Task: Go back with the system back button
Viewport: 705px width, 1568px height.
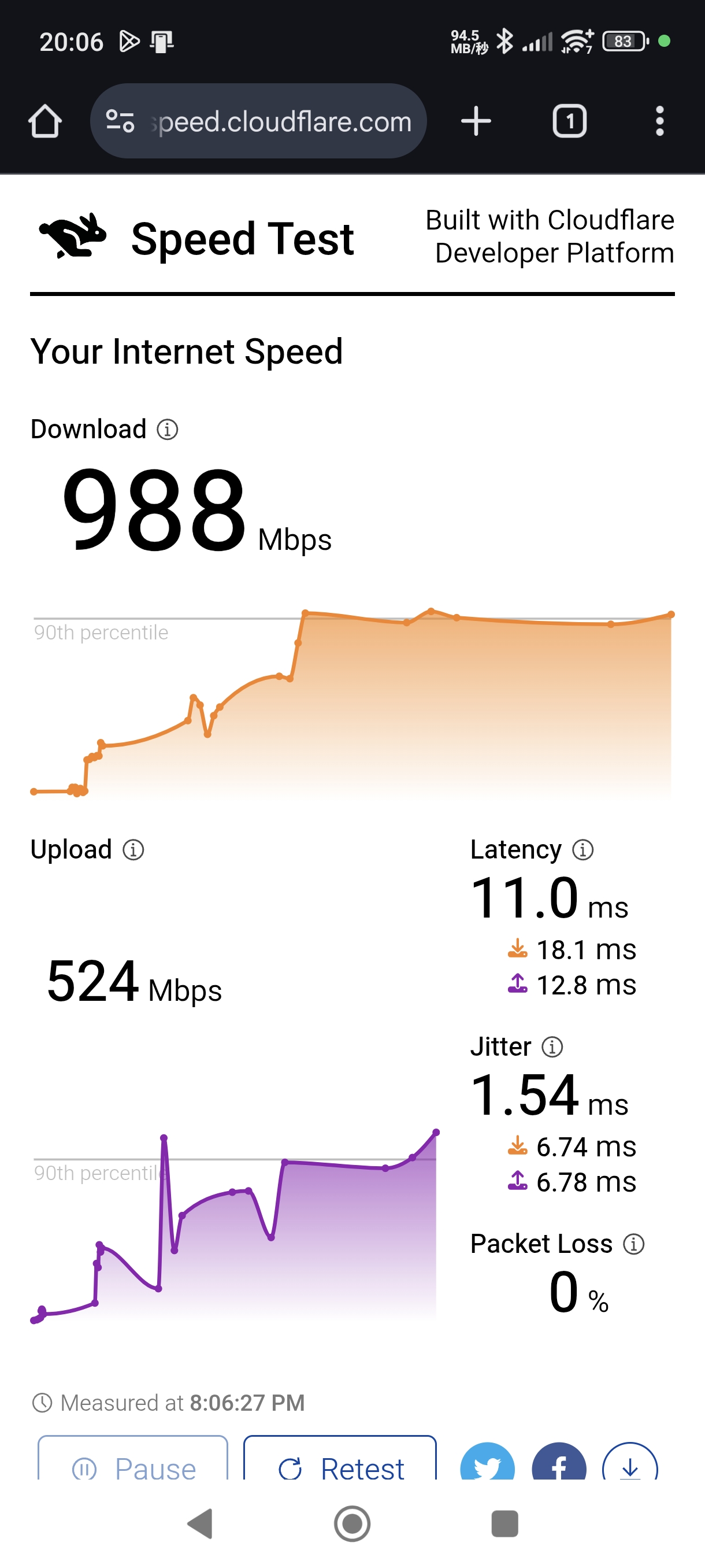Action: pos(200,1523)
